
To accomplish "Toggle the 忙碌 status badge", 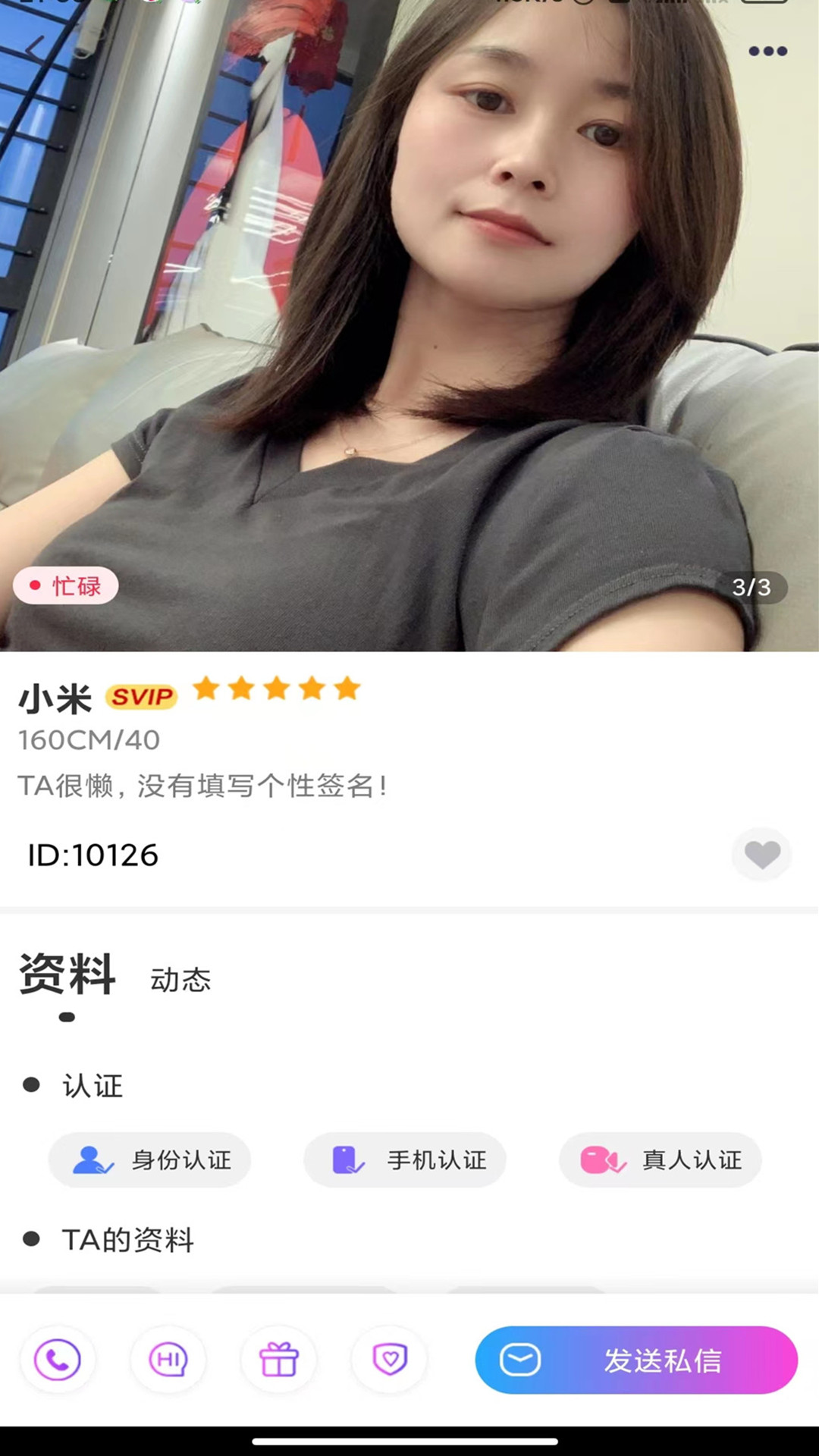I will [x=65, y=586].
